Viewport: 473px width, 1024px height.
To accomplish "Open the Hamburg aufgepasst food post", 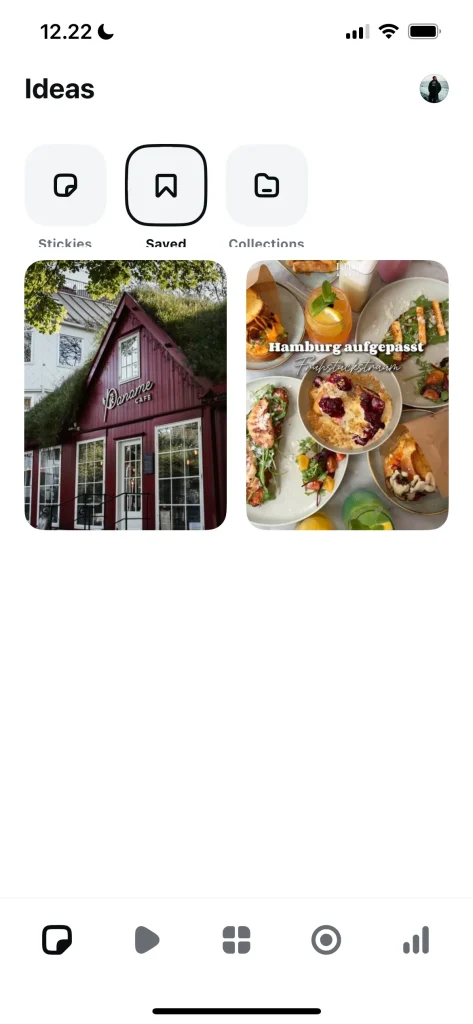I will pyautogui.click(x=348, y=395).
